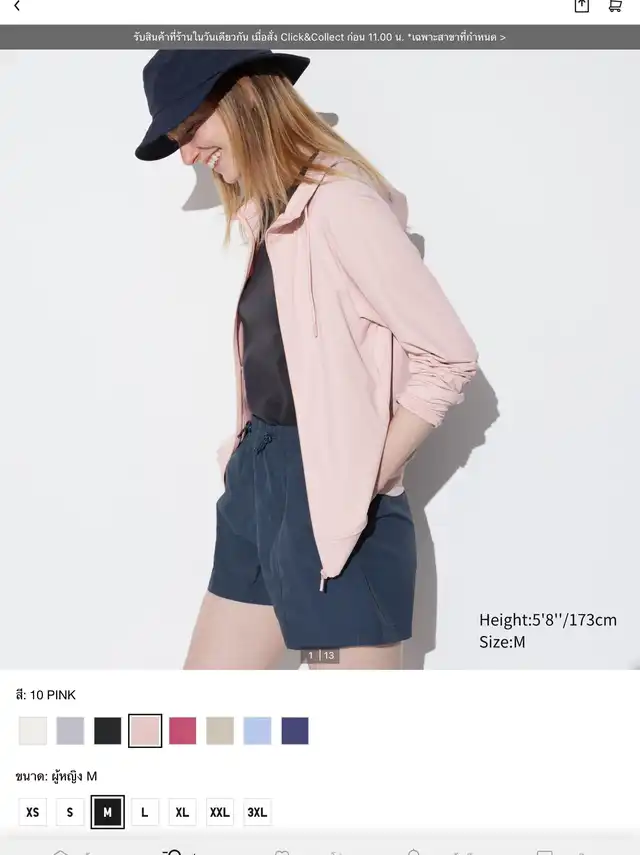Choose size S
Viewport: 640px width, 855px height.
pyautogui.click(x=70, y=812)
